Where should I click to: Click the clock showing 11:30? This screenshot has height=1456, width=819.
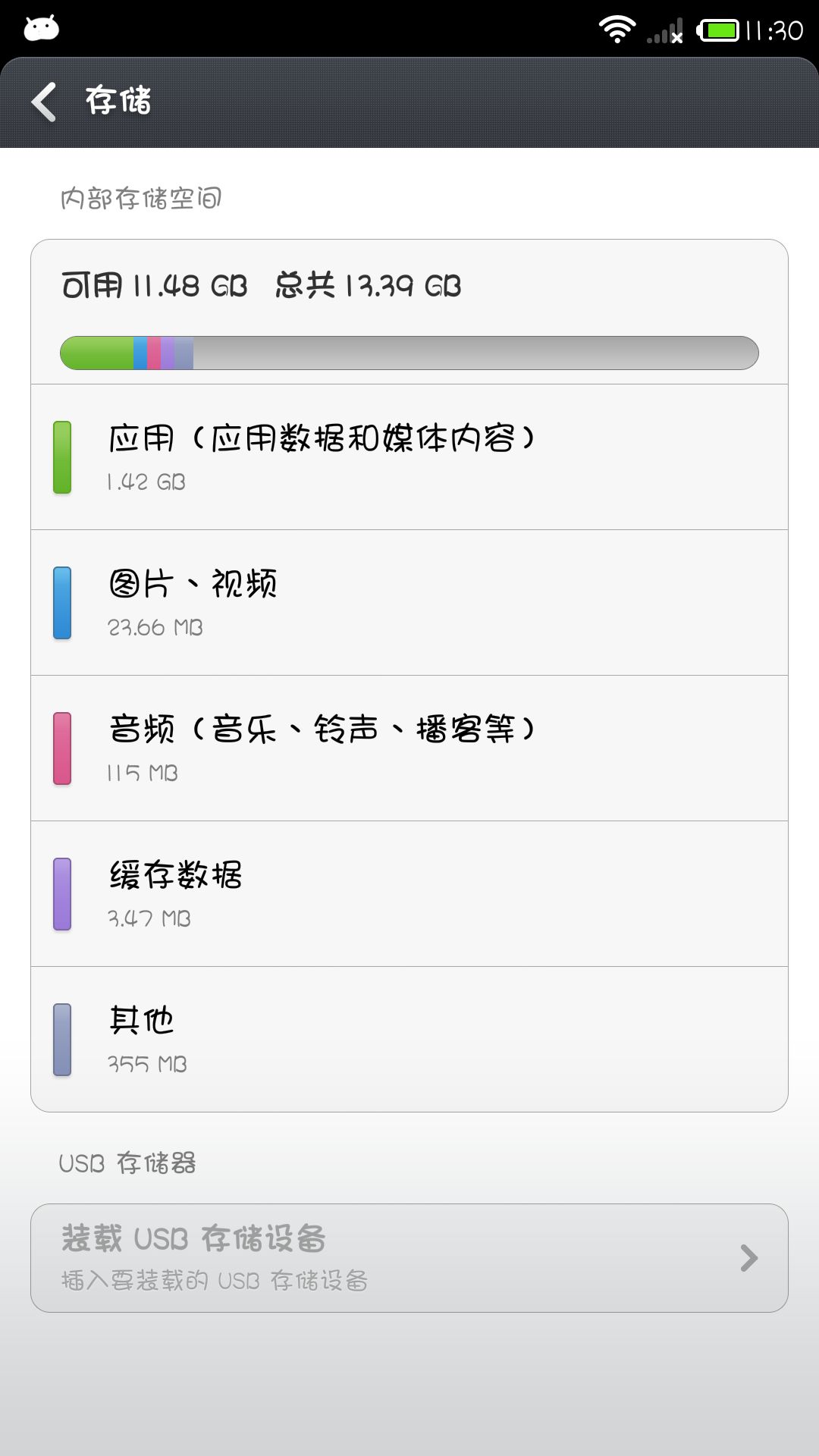(775, 29)
